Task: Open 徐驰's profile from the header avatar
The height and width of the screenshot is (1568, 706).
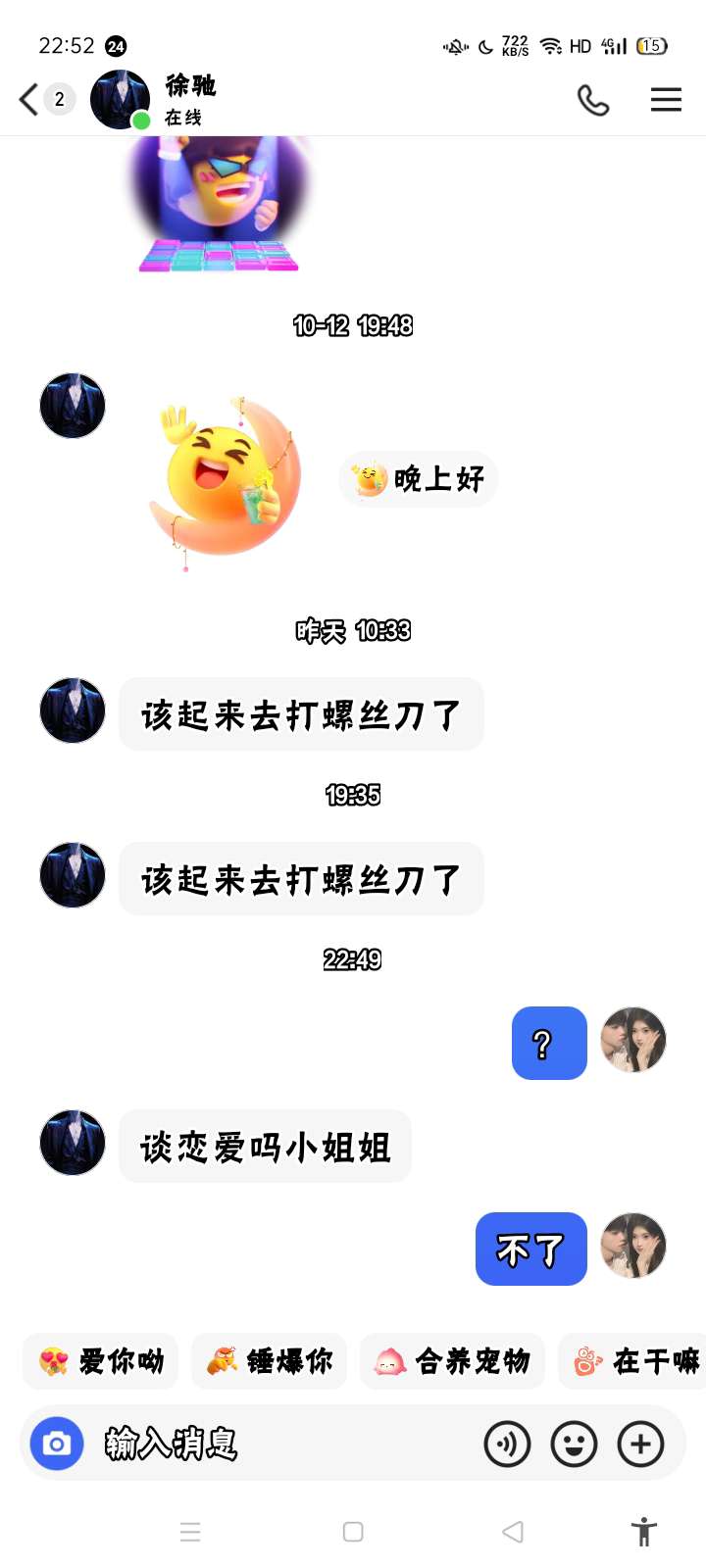Action: point(120,99)
